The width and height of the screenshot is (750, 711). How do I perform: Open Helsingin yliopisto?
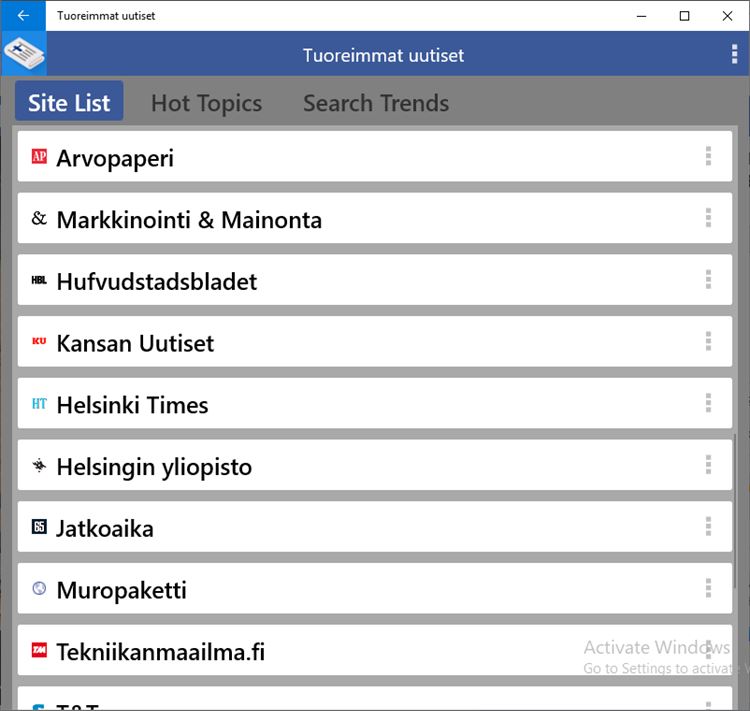(154, 467)
